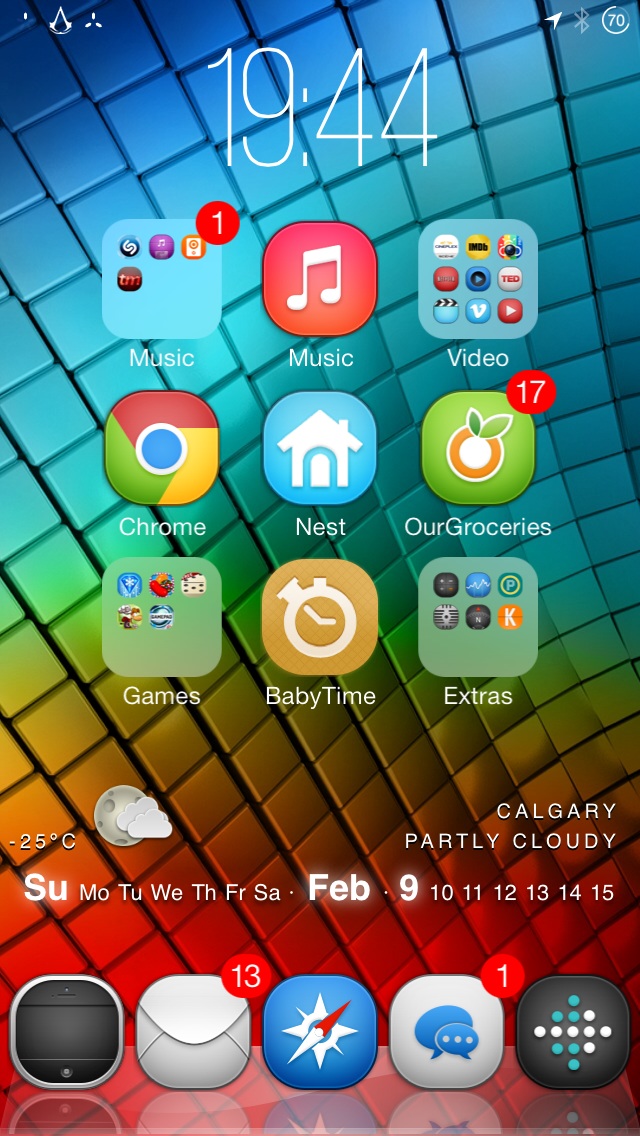
Task: Launch the Chrome browser
Action: pos(162,448)
